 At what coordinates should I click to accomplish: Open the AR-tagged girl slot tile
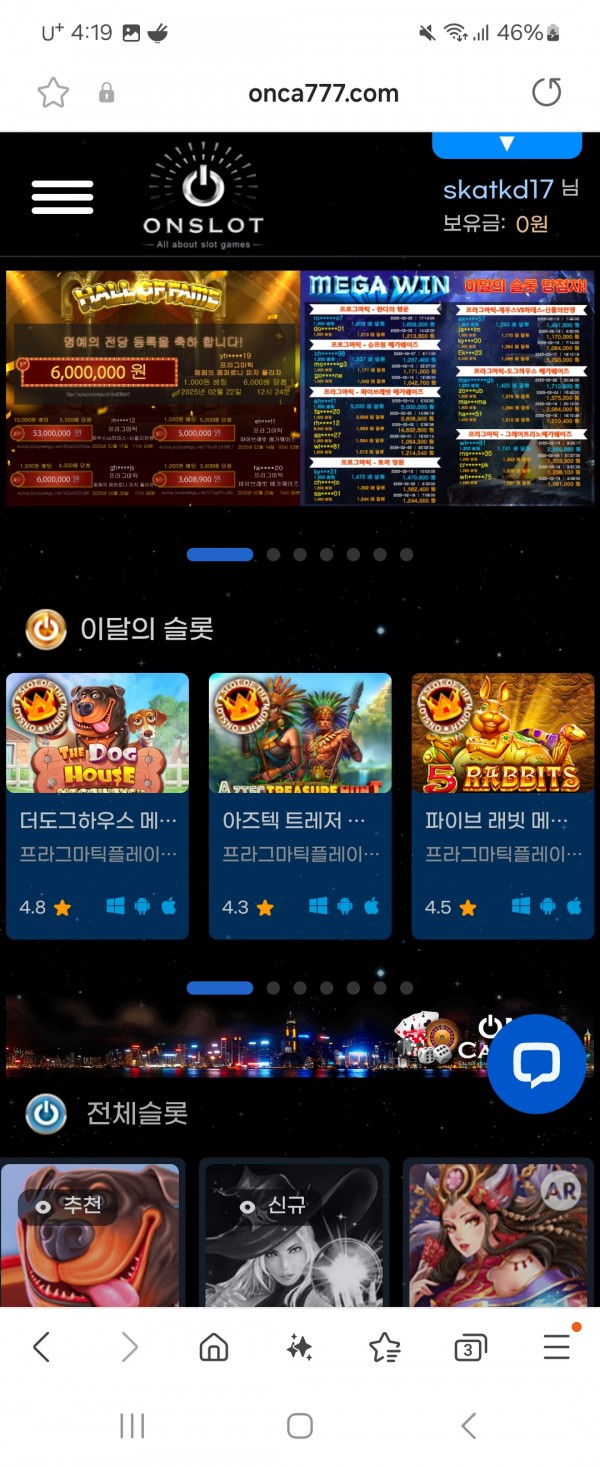pyautogui.click(x=497, y=1235)
